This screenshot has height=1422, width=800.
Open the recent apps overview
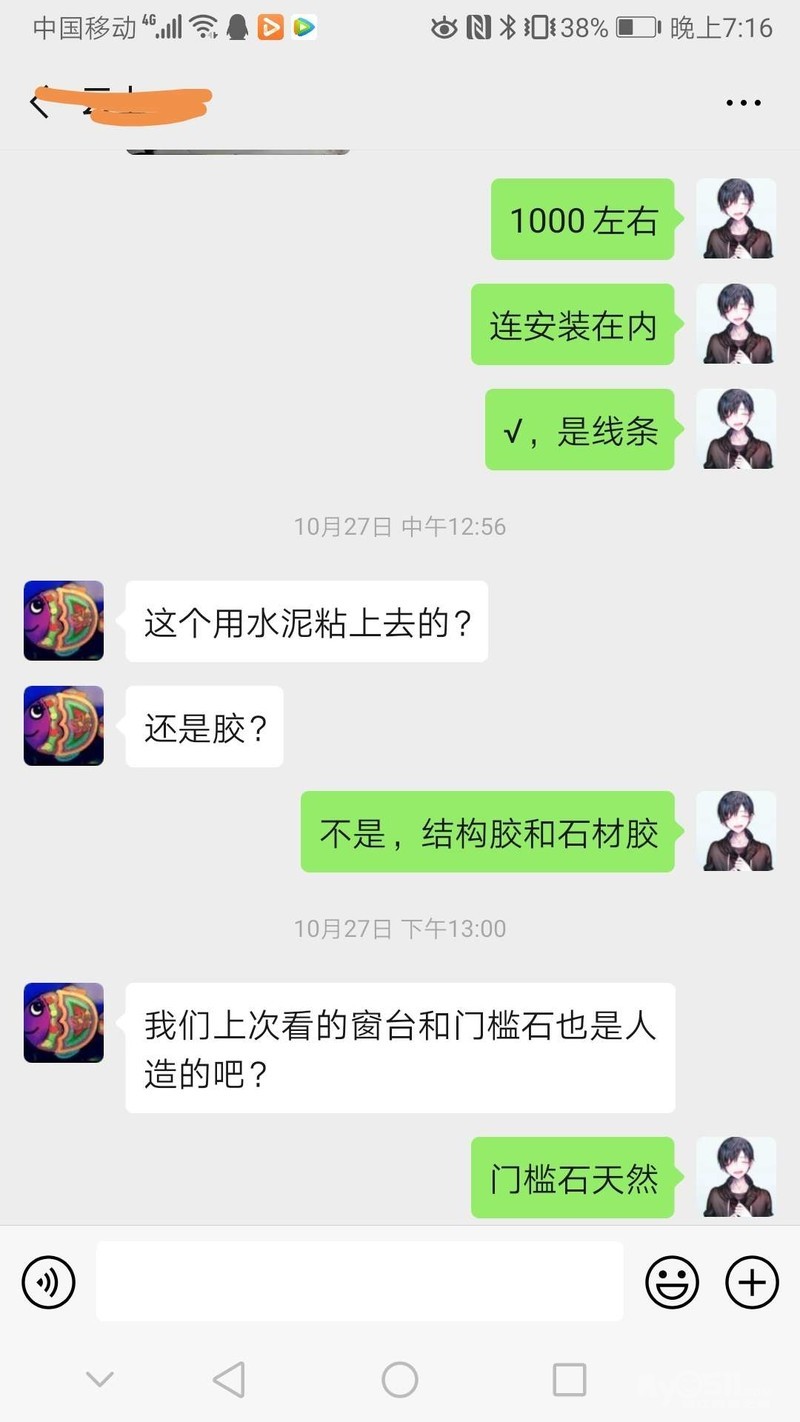point(569,1380)
